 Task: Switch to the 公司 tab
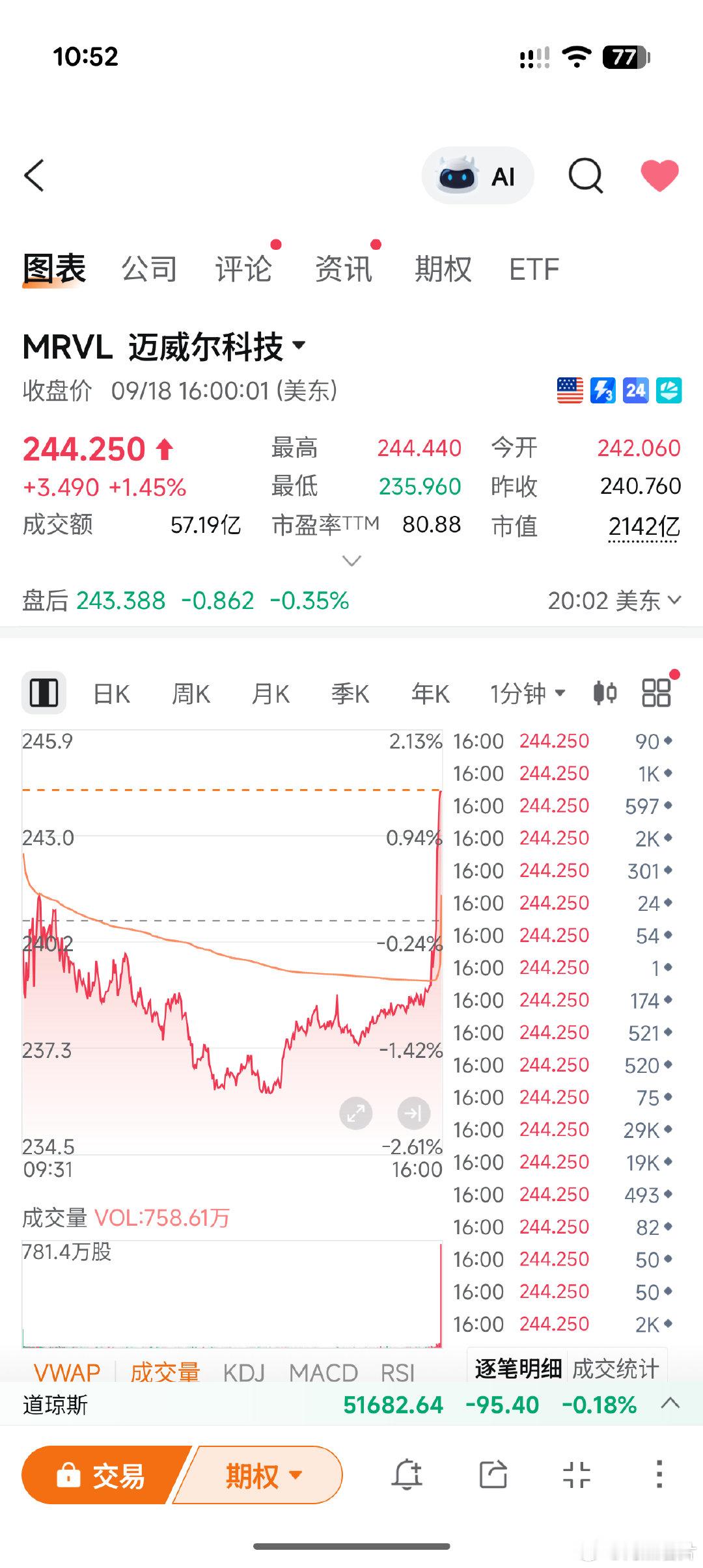click(149, 269)
